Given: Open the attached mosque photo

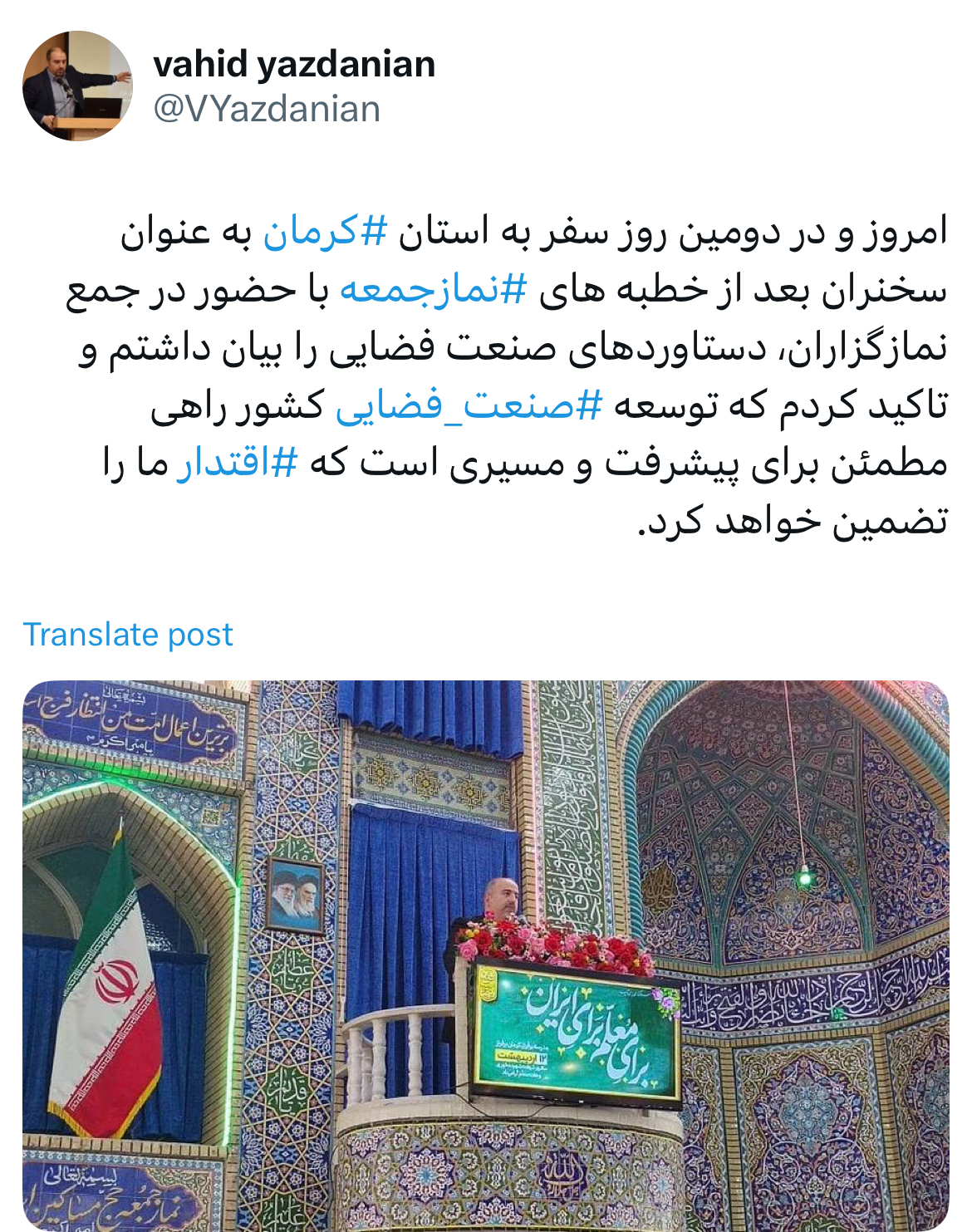Looking at the screenshot, I should tap(485, 955).
